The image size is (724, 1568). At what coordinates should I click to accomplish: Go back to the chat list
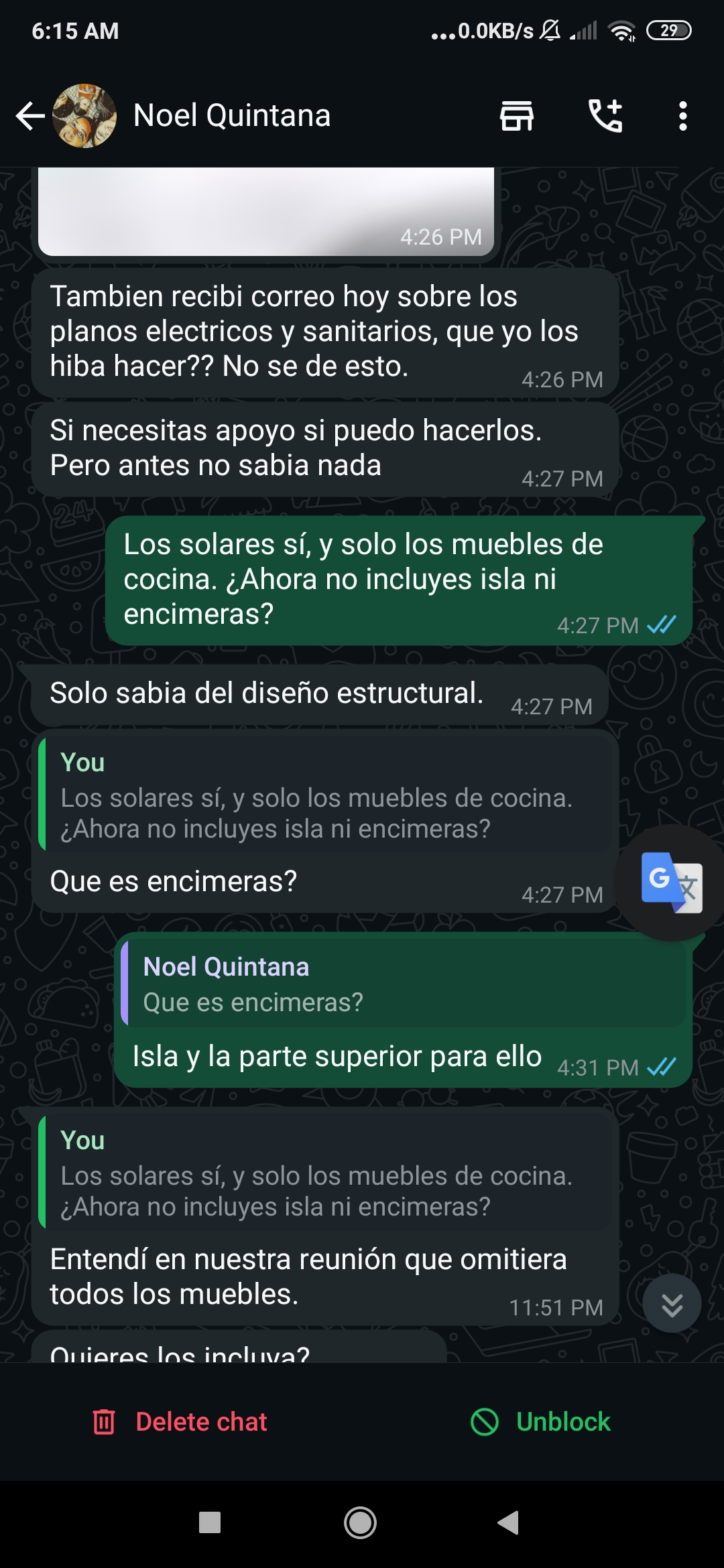coord(30,116)
